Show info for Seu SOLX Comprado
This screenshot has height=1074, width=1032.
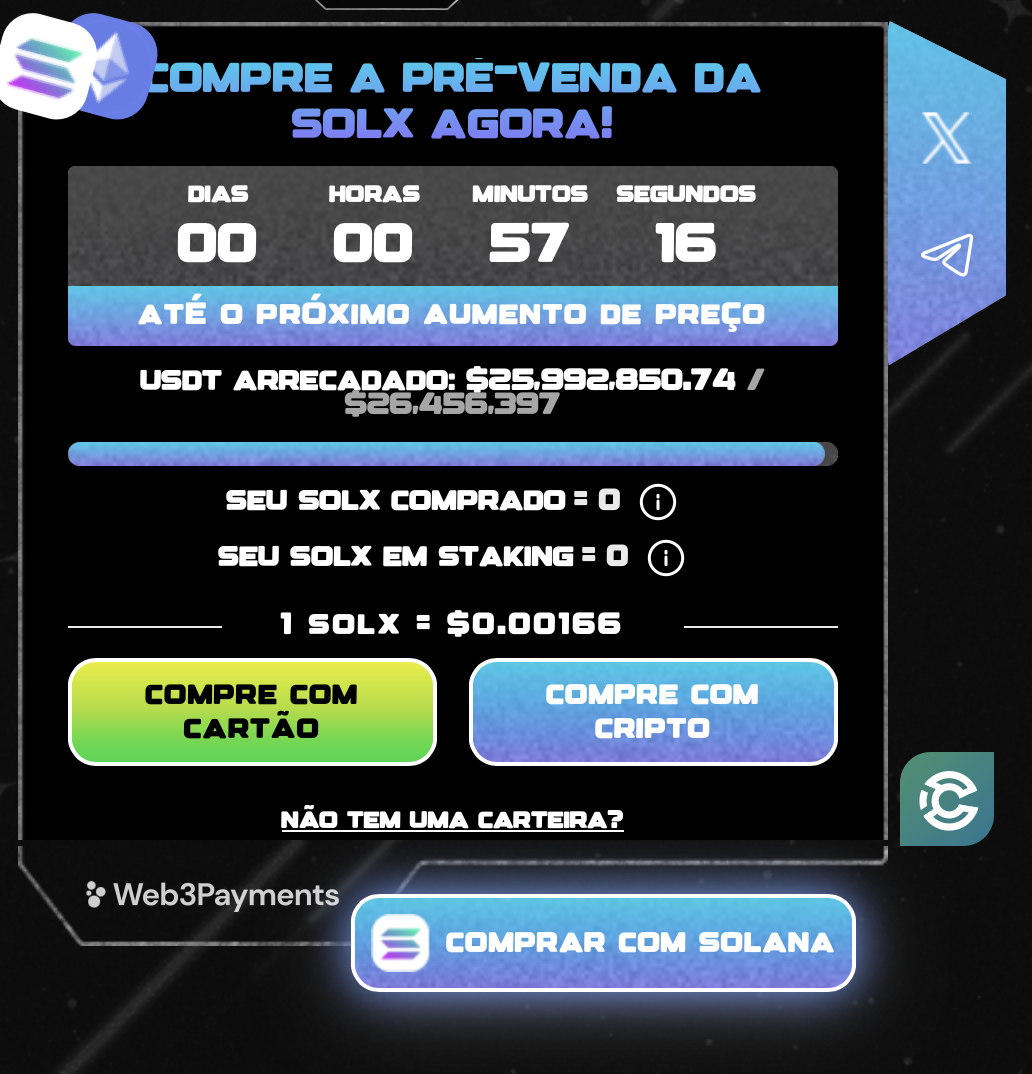click(658, 501)
